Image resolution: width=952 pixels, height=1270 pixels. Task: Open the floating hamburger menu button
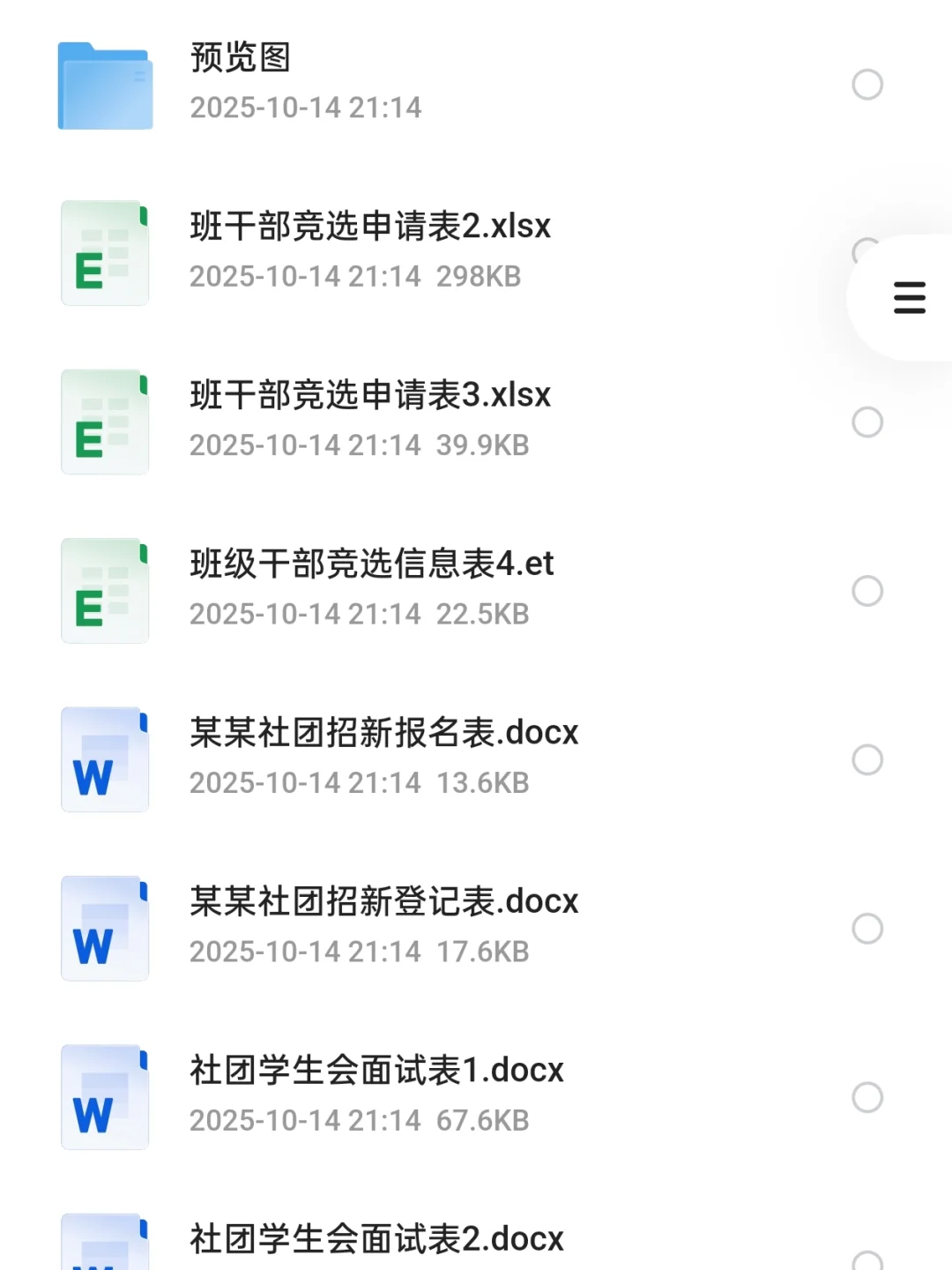[x=909, y=298]
